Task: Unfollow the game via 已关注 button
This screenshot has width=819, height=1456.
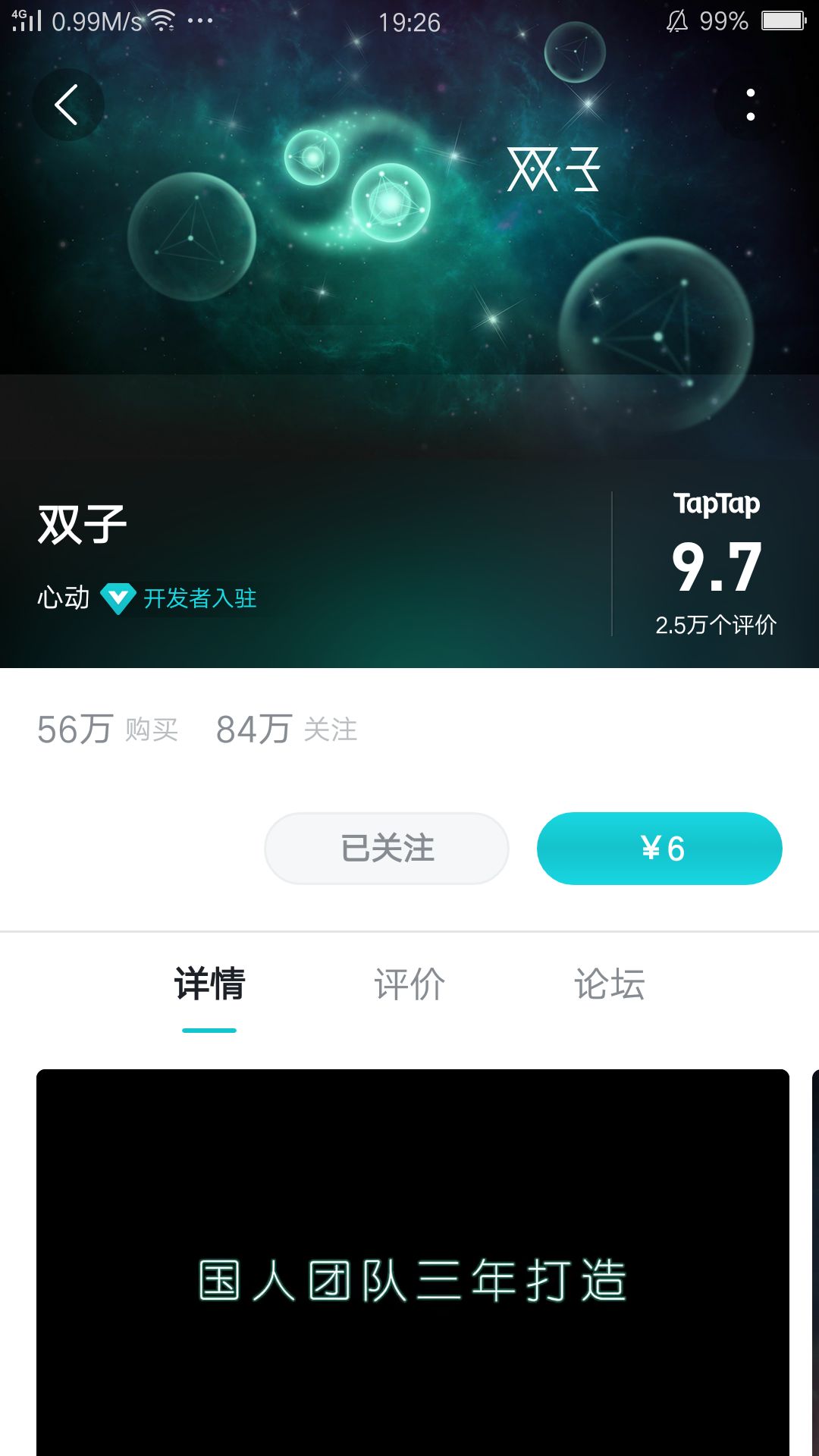Action: [387, 848]
